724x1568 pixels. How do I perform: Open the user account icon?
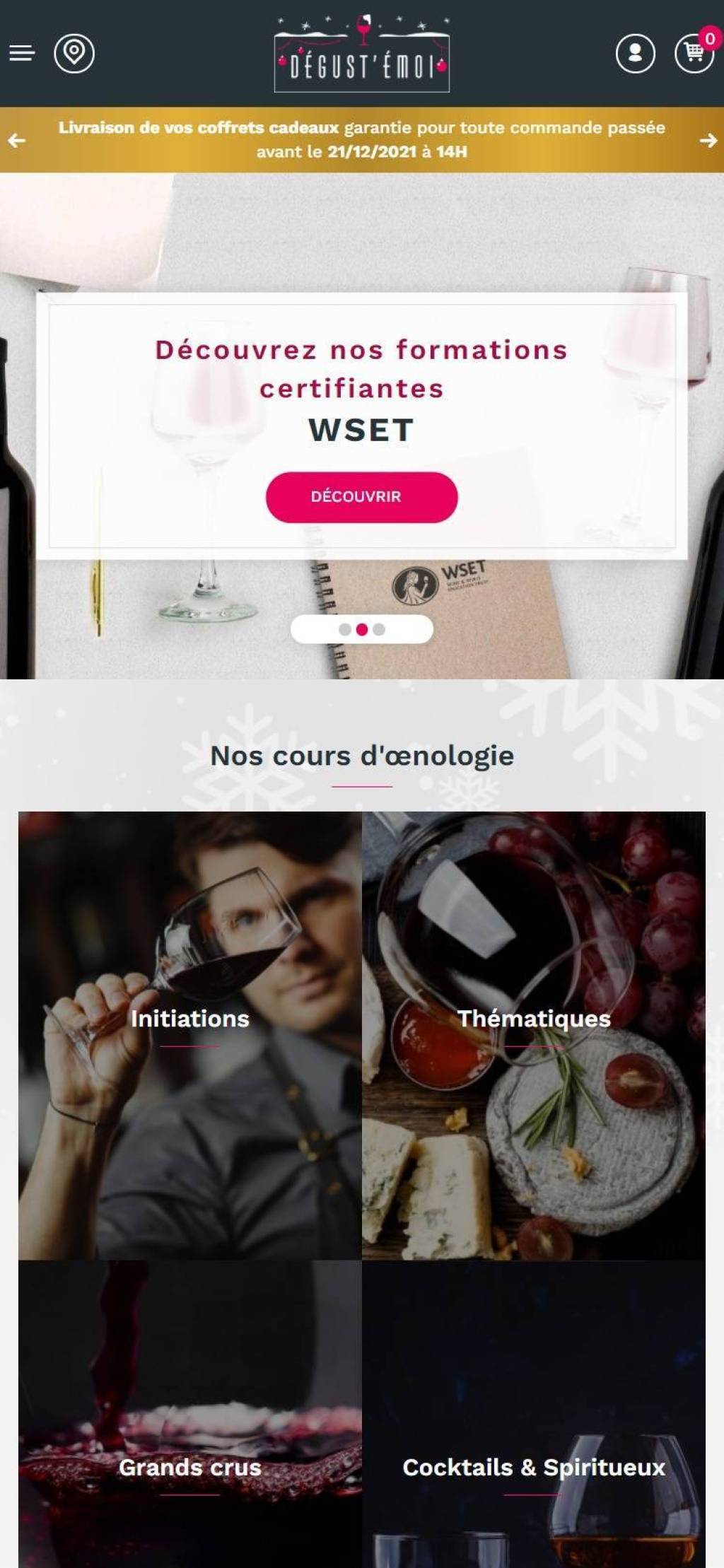pos(635,53)
